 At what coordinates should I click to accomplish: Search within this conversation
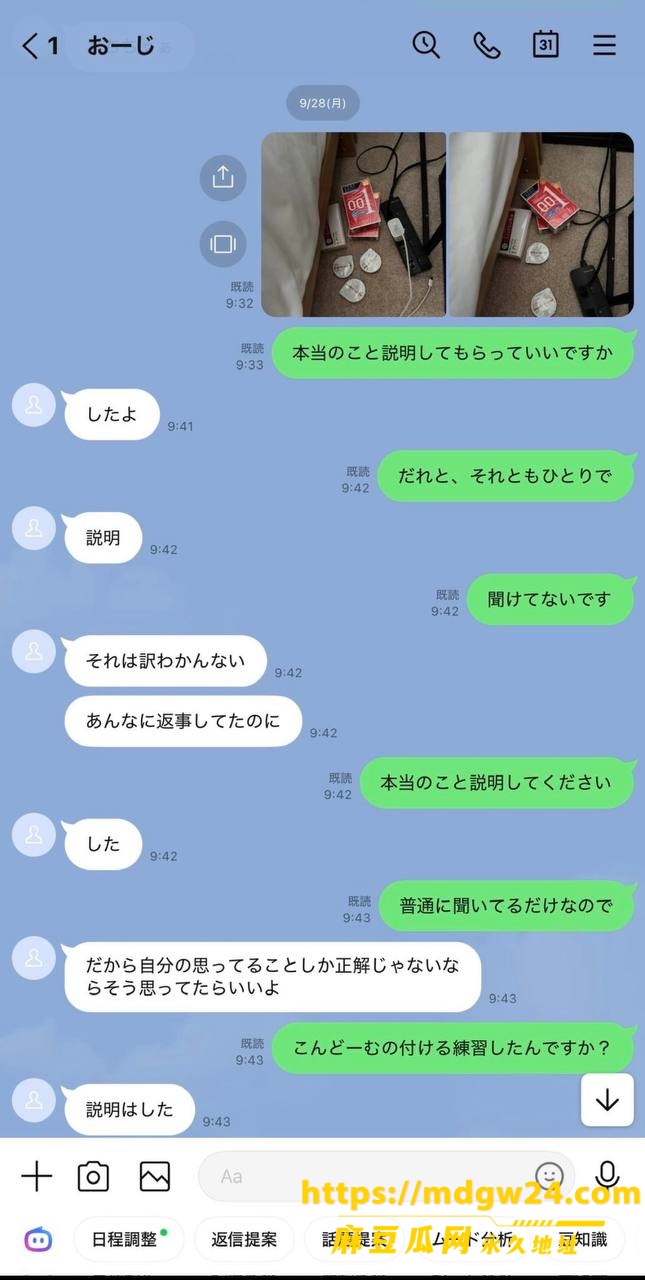(x=426, y=45)
